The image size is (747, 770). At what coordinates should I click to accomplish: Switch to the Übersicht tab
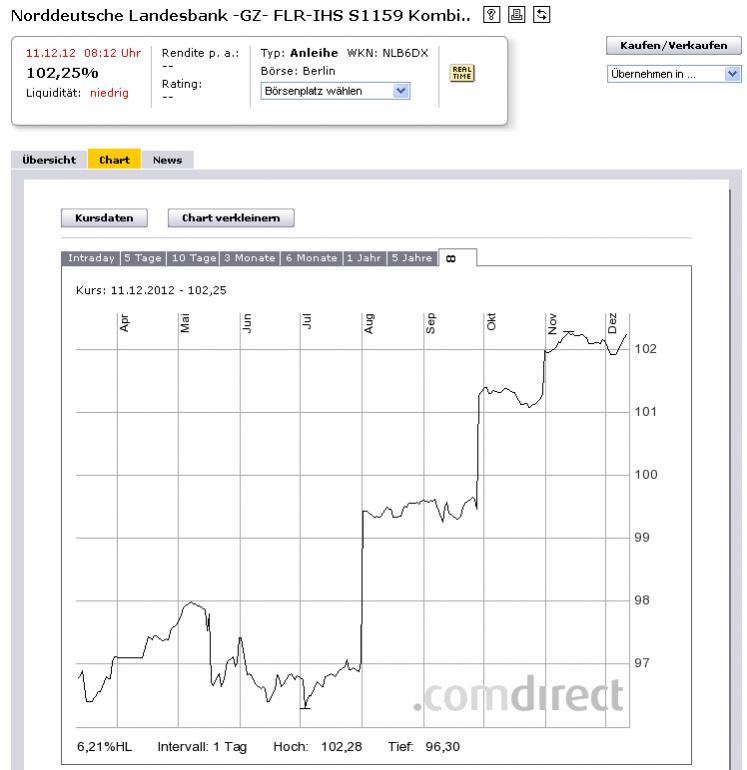49,160
